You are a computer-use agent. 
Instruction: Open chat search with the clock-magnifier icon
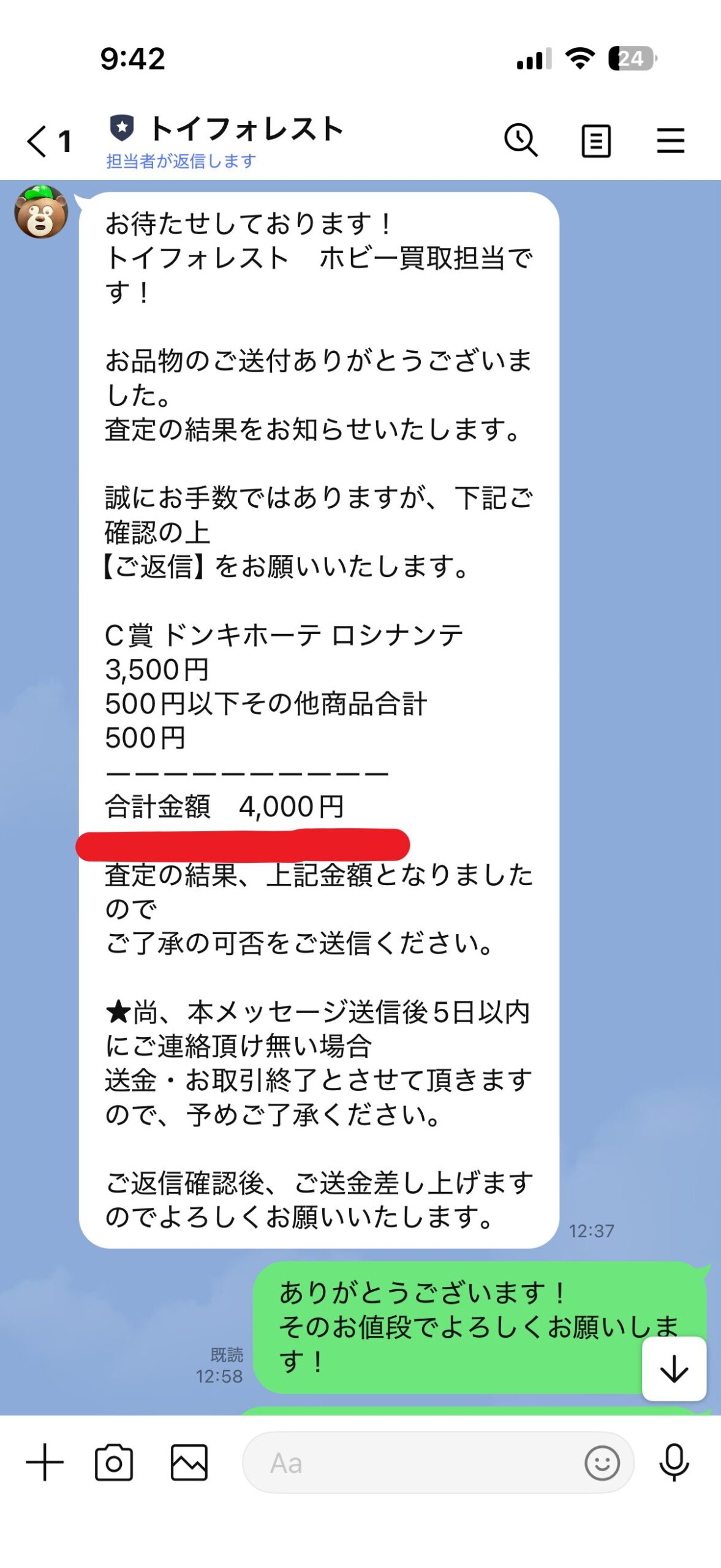[521, 141]
